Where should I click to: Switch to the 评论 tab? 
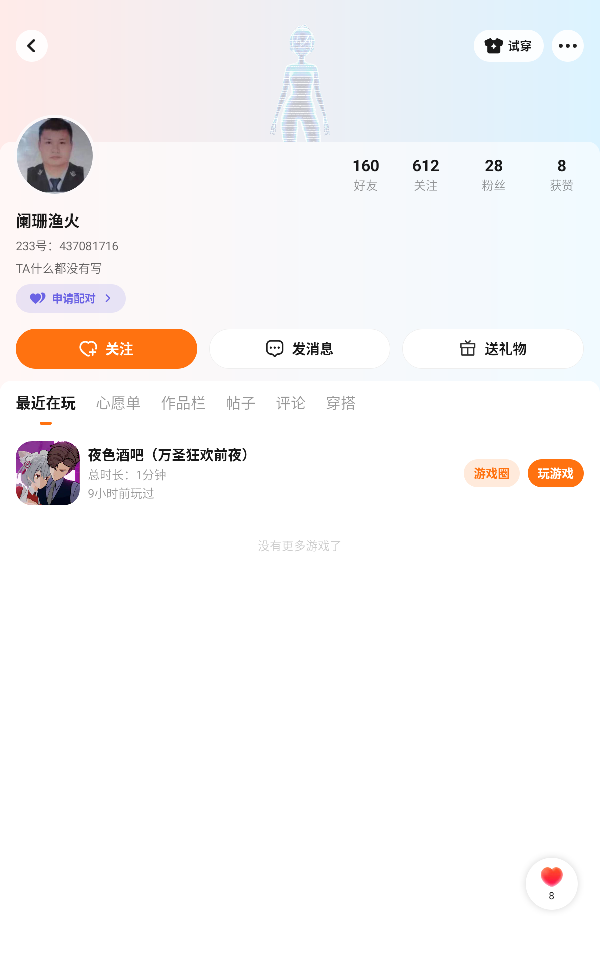click(x=291, y=403)
